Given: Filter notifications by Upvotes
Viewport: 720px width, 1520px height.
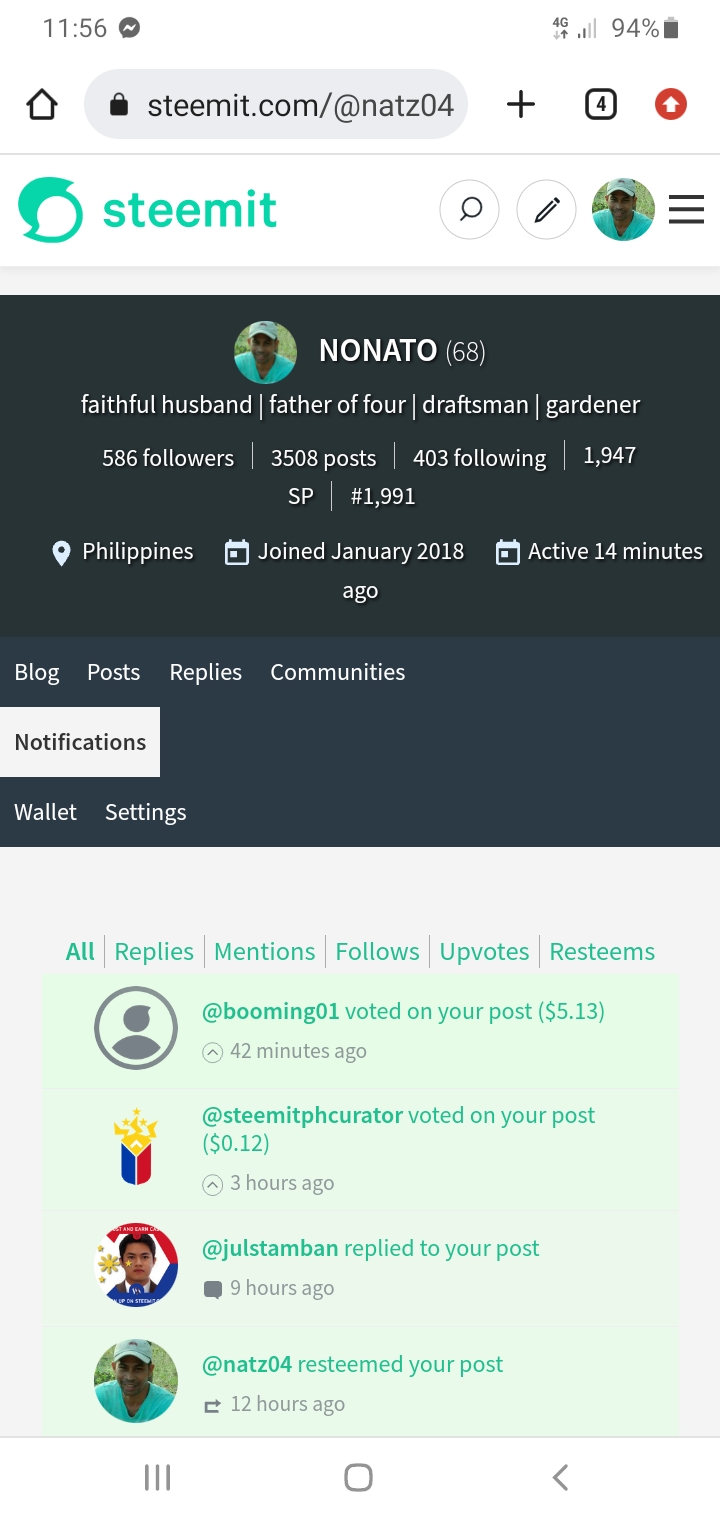Looking at the screenshot, I should pyautogui.click(x=484, y=951).
